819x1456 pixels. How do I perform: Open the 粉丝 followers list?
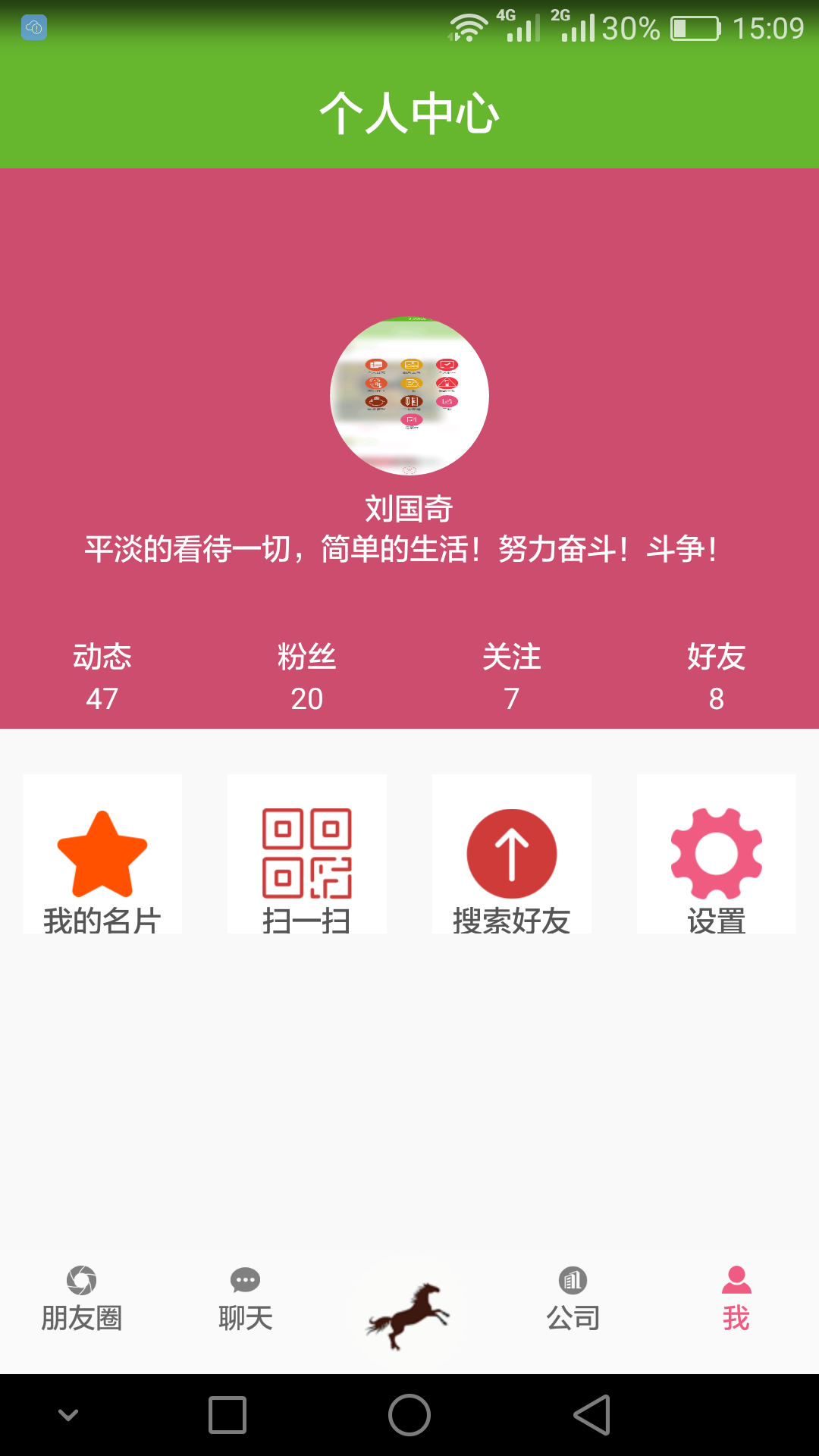(x=307, y=677)
